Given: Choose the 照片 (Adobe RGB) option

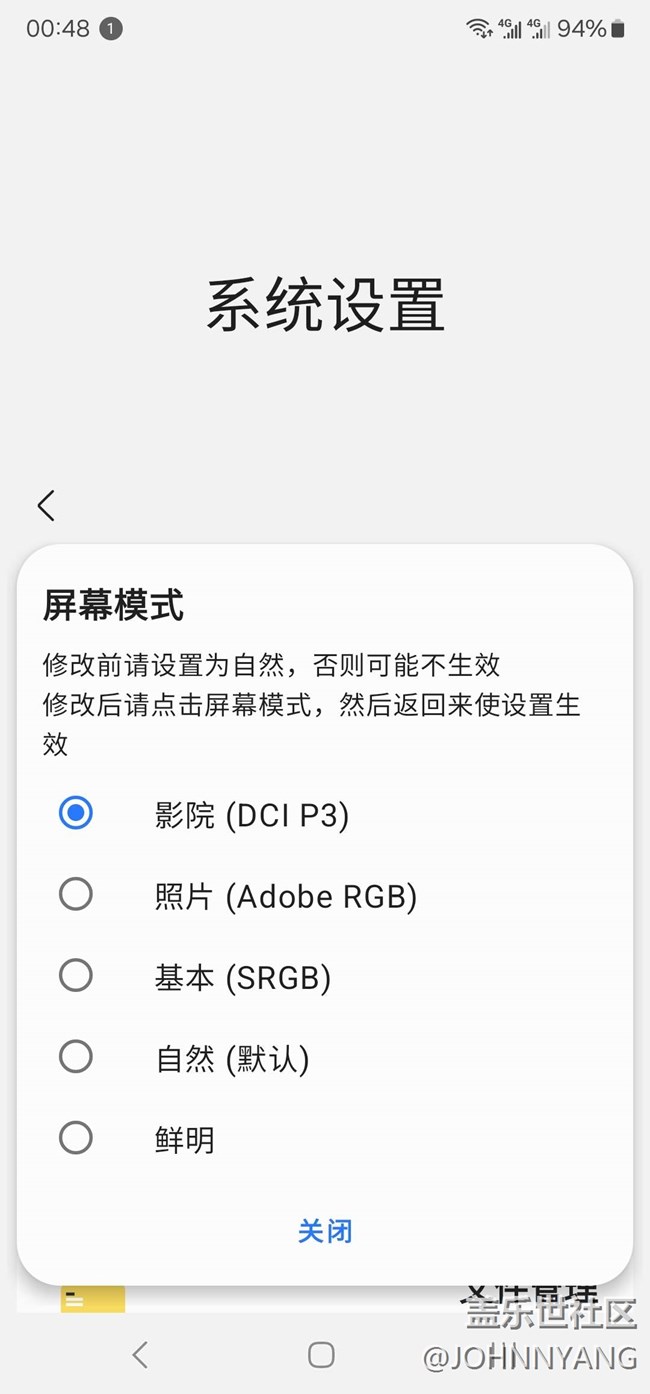Looking at the screenshot, I should click(x=76, y=894).
